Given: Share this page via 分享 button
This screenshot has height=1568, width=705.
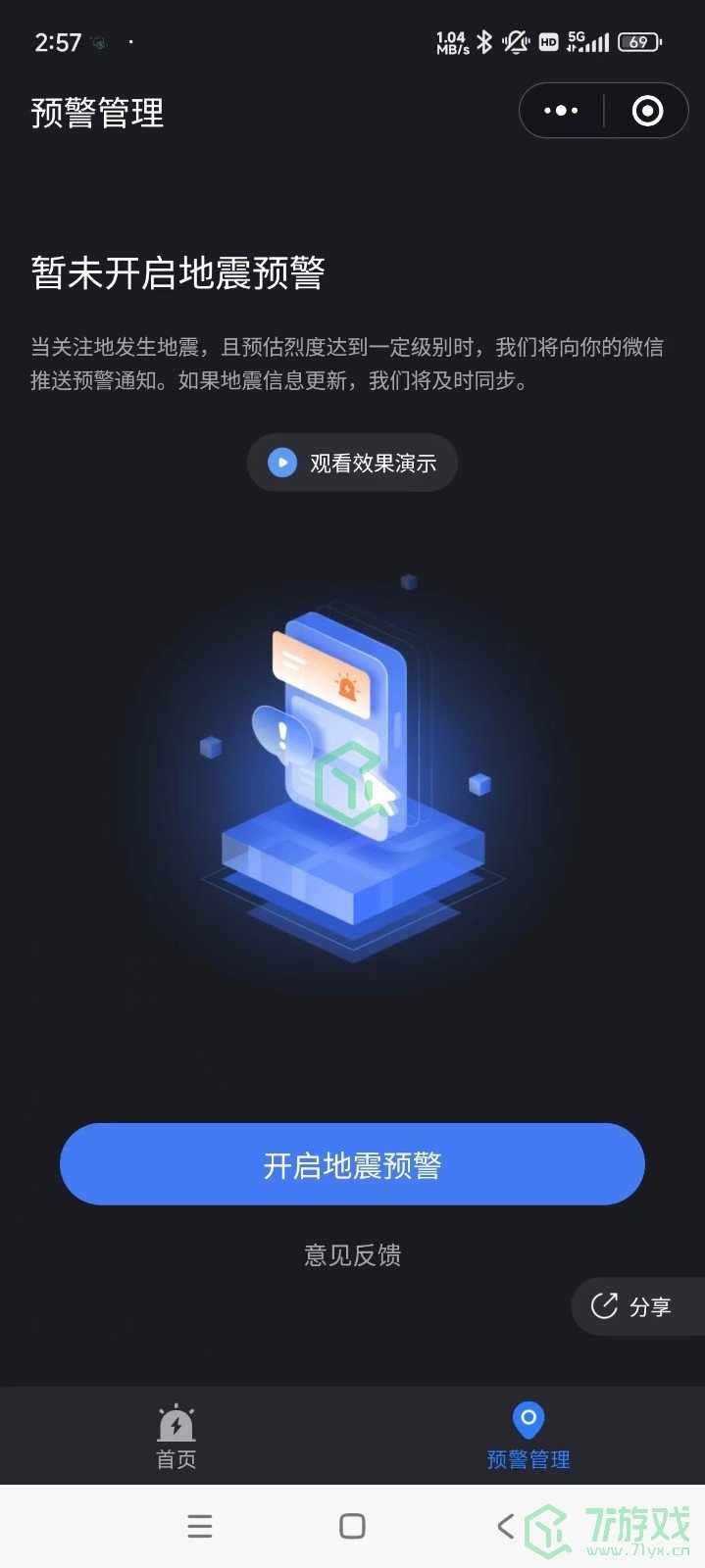Looking at the screenshot, I should coord(632,1306).
